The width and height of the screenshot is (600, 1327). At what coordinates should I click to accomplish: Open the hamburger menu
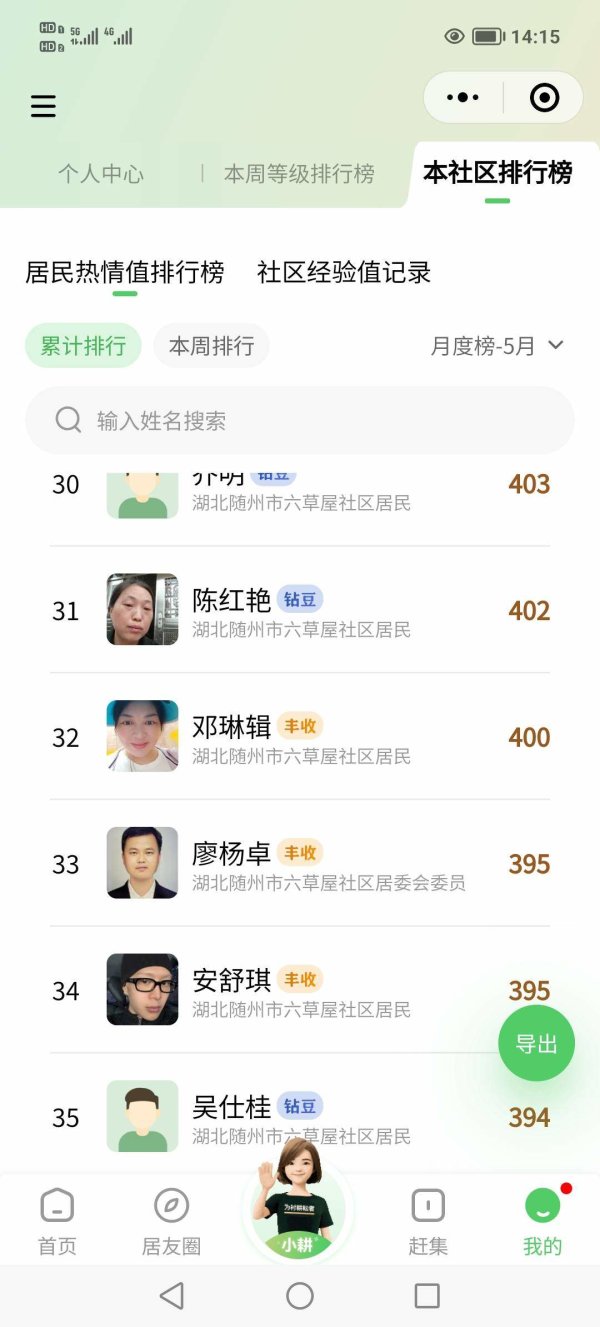(x=43, y=106)
